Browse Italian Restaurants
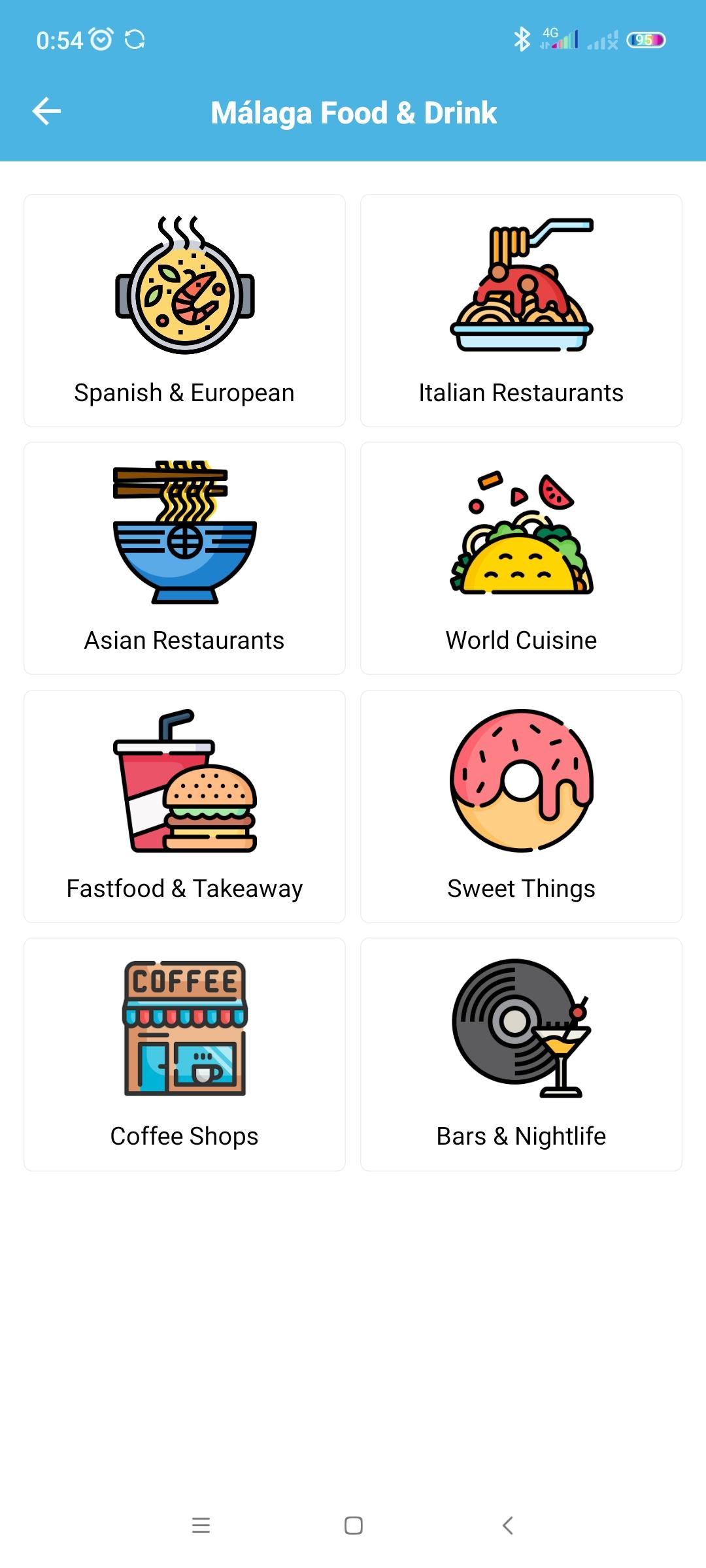 tap(521, 311)
